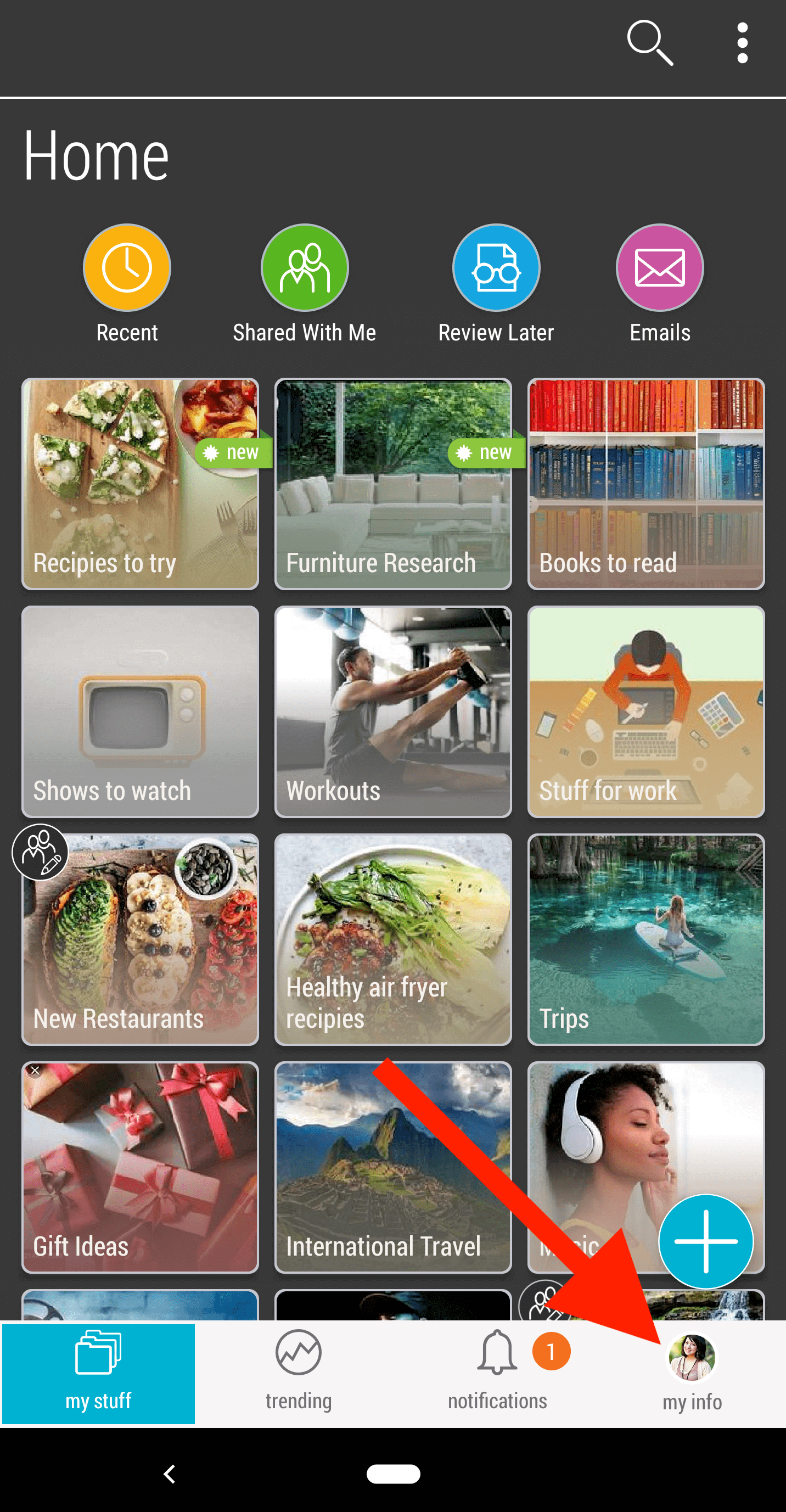The image size is (786, 1512).
Task: Switch to the notifications tab
Action: pos(498,1371)
